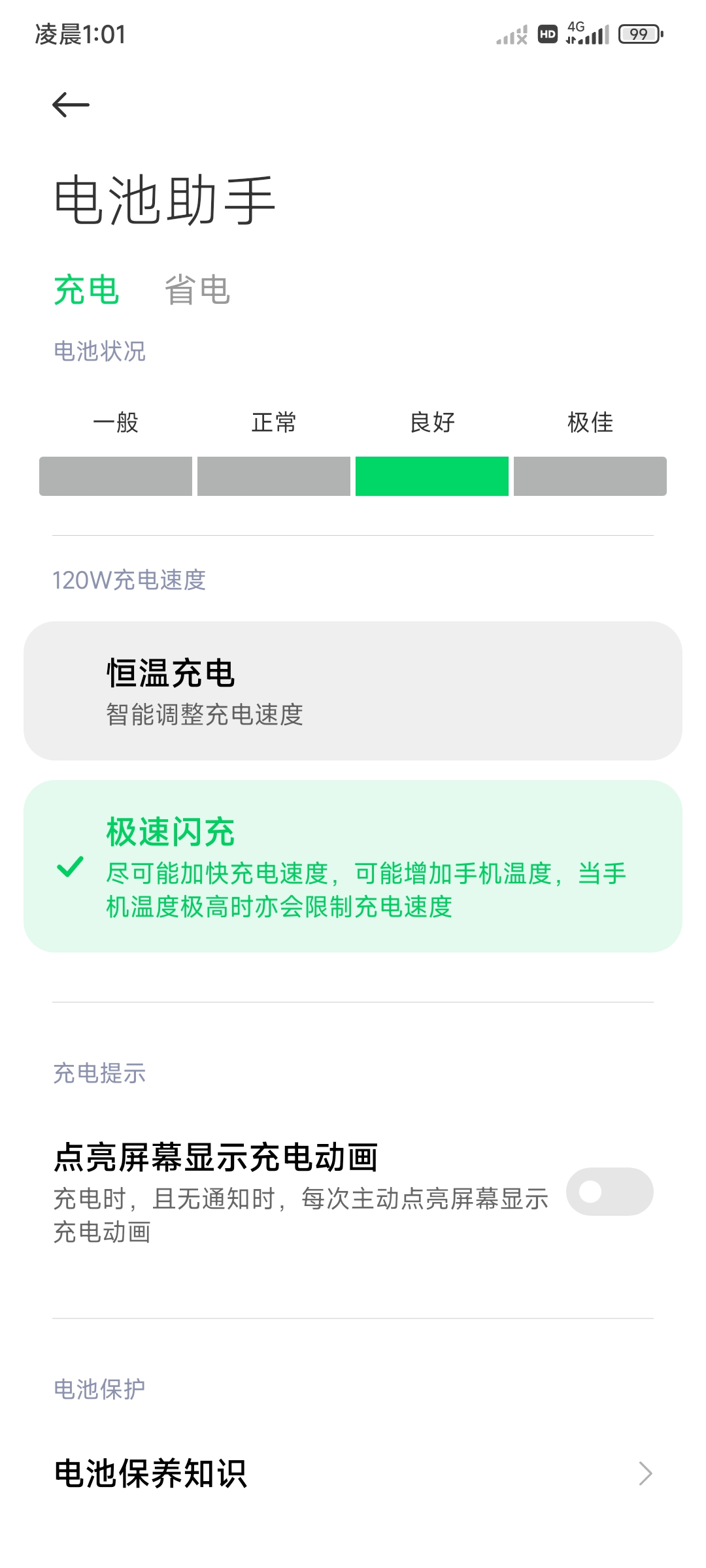The image size is (706, 1568).
Task: Enable 点亮屏幕显示充电动画 switch
Action: coord(609,1192)
